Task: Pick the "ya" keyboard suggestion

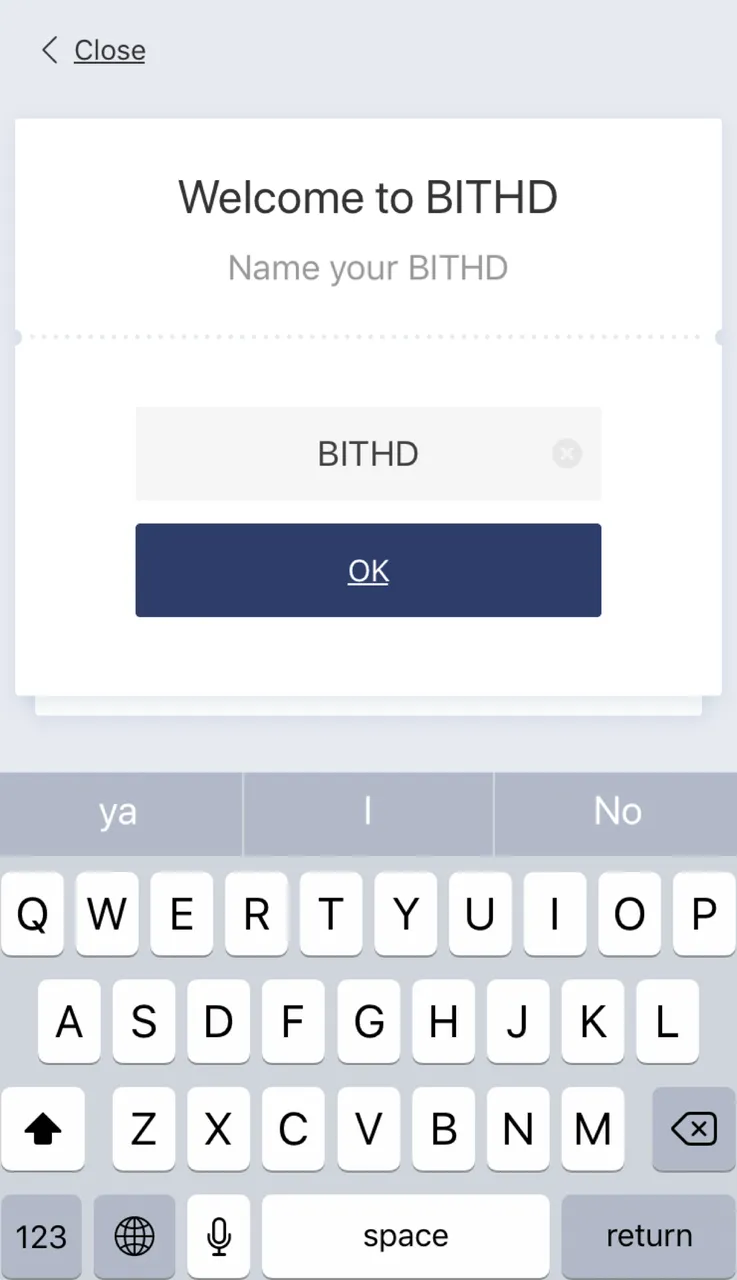Action: pos(119,812)
